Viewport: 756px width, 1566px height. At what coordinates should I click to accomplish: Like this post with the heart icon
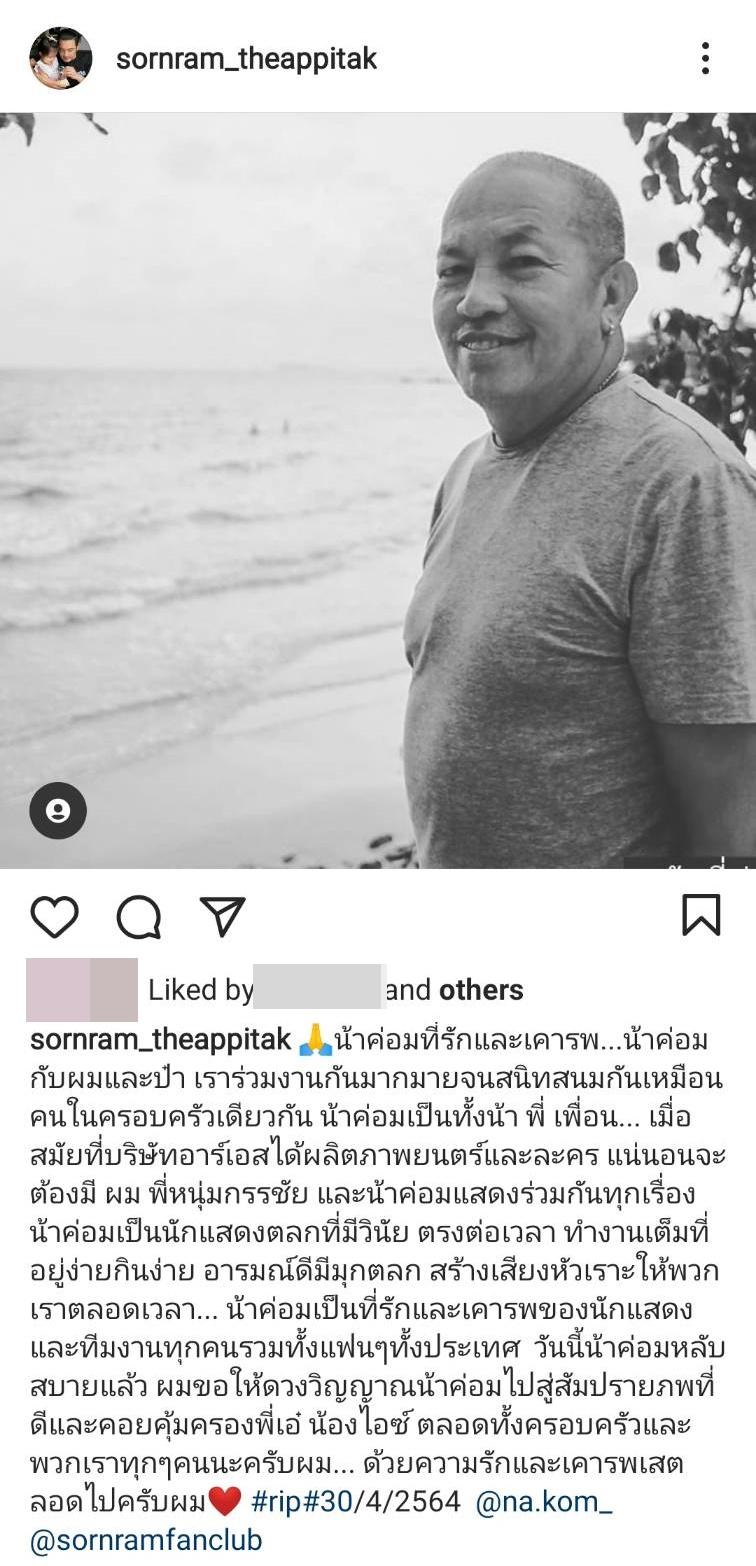(54, 915)
